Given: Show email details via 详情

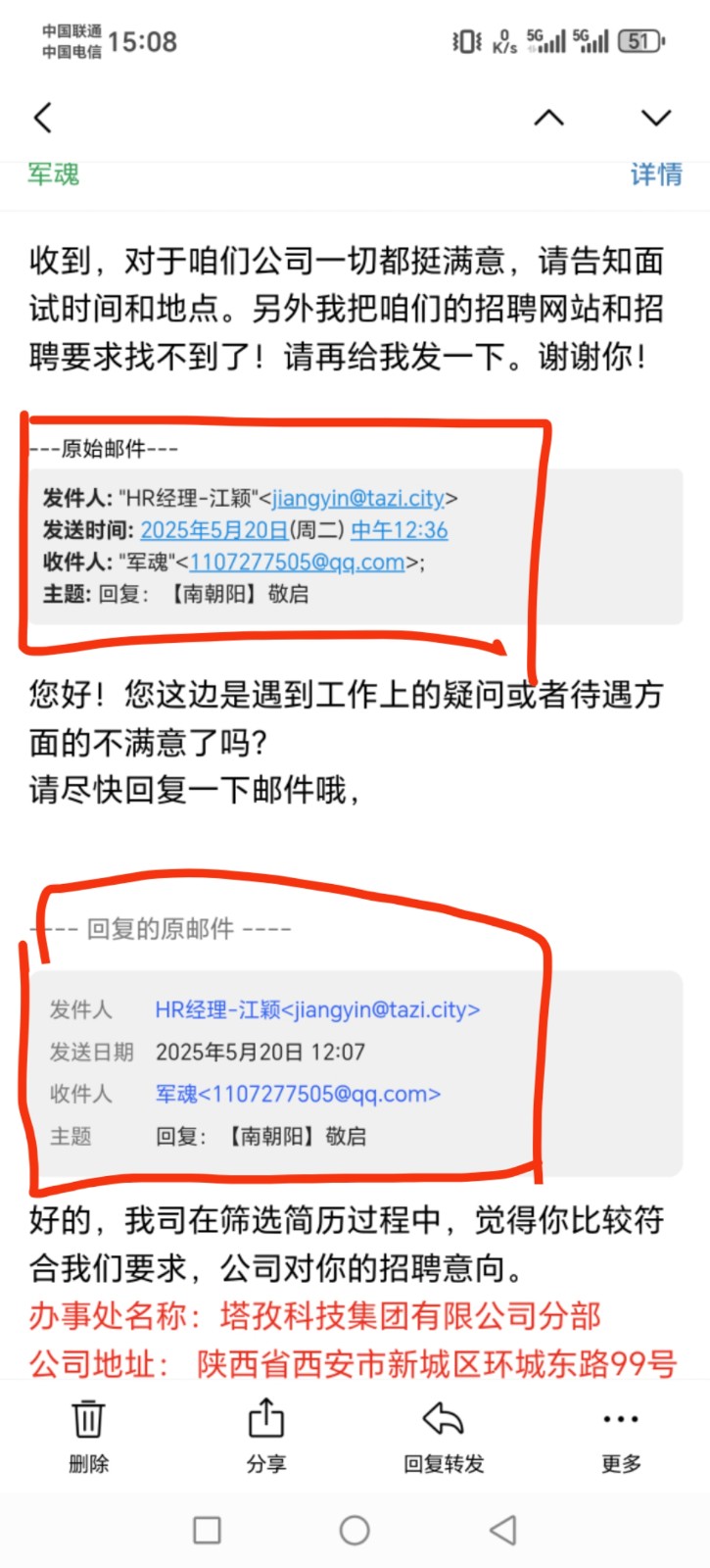Looking at the screenshot, I should pos(656,175).
